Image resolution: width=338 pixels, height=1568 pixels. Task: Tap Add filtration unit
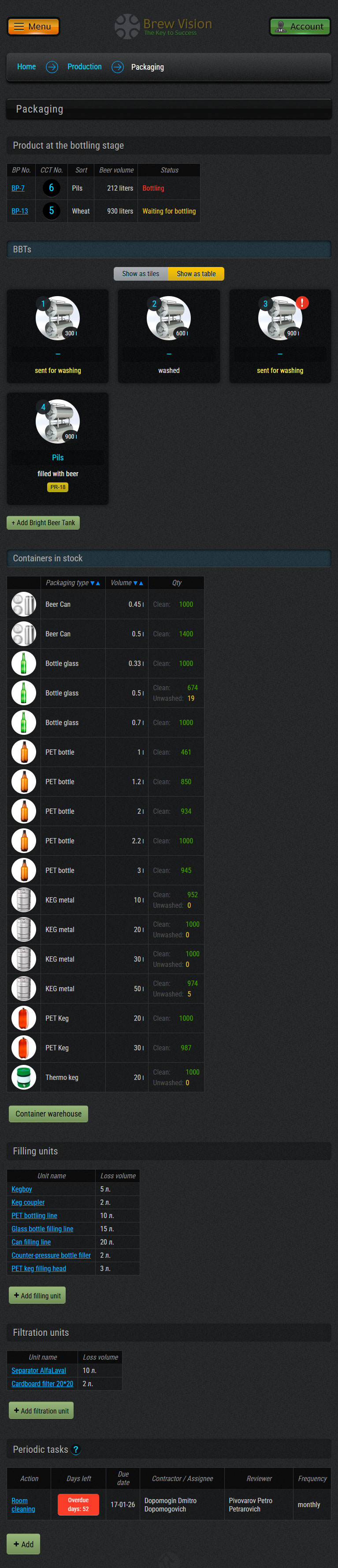tap(41, 1410)
